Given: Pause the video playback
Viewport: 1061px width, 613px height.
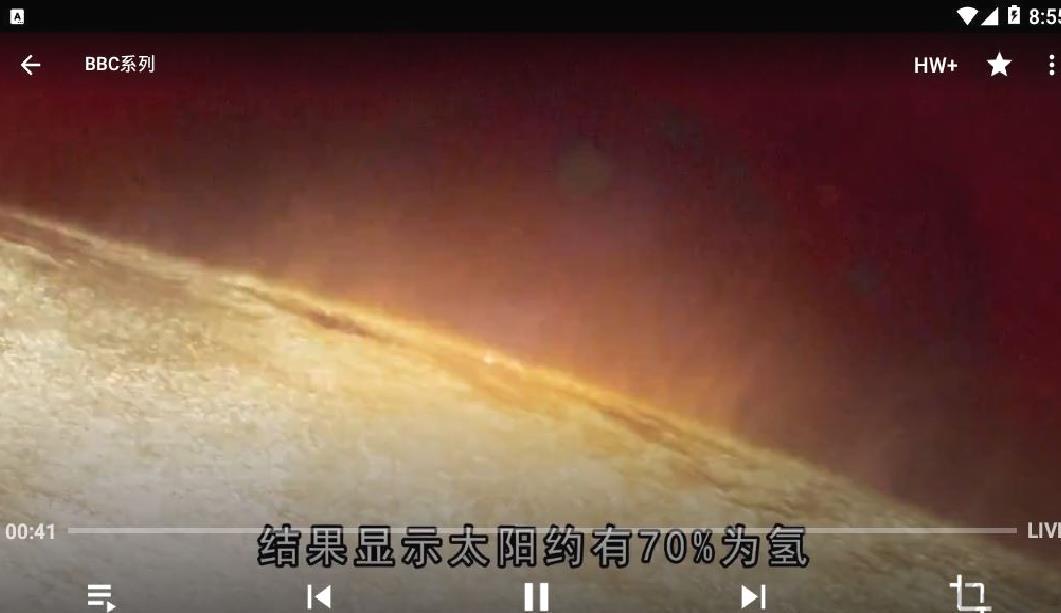Looking at the screenshot, I should pos(537,596).
